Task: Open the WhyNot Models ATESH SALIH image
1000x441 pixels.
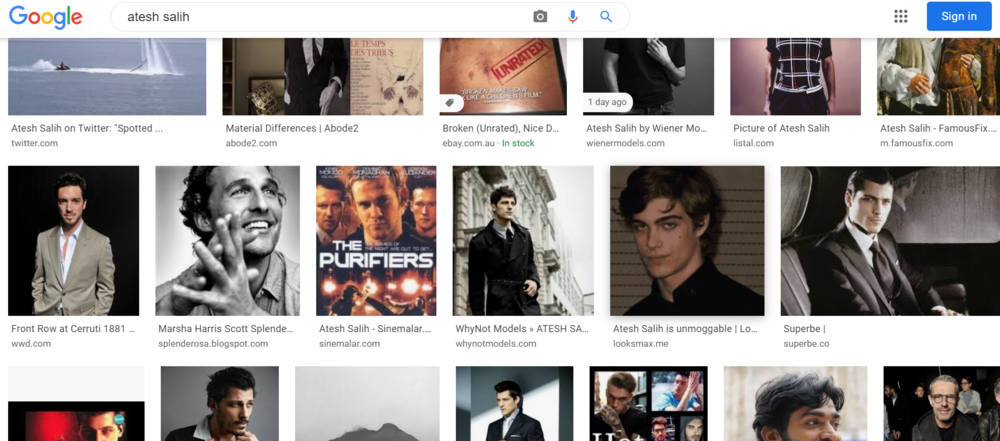Action: 523,241
